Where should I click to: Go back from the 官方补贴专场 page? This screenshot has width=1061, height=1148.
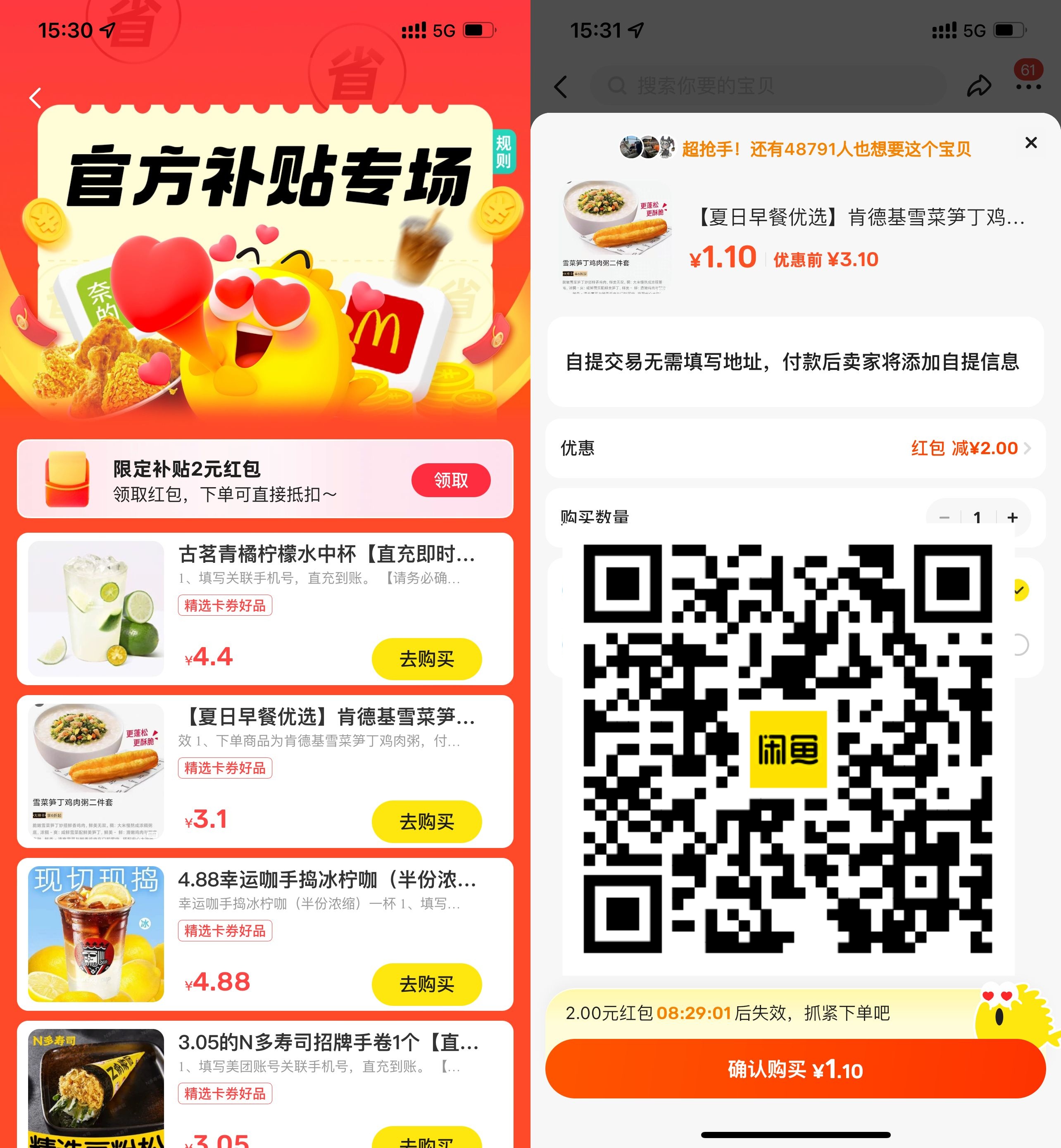[36, 98]
